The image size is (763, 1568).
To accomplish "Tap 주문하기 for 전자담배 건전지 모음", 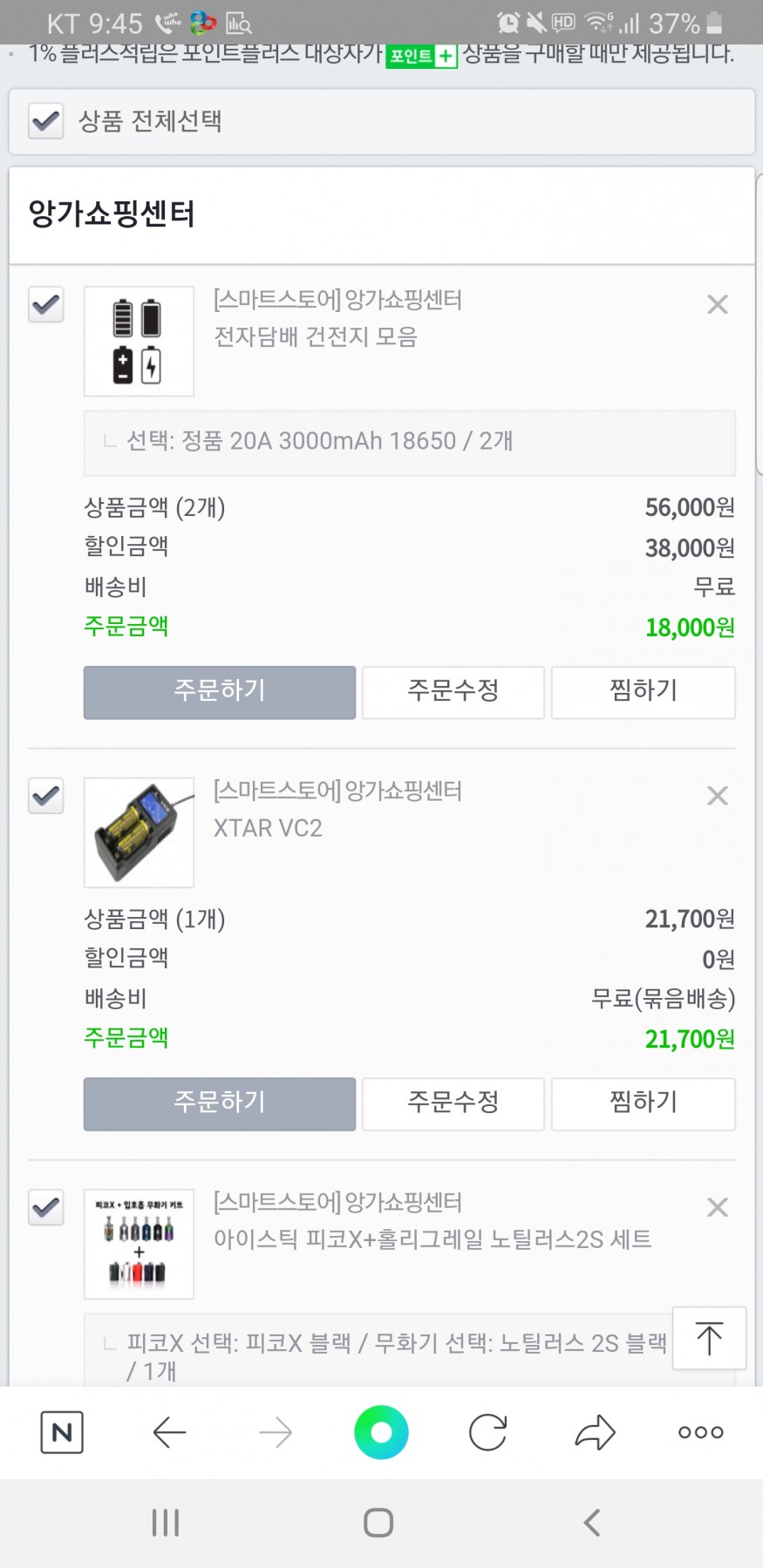I will click(x=219, y=692).
